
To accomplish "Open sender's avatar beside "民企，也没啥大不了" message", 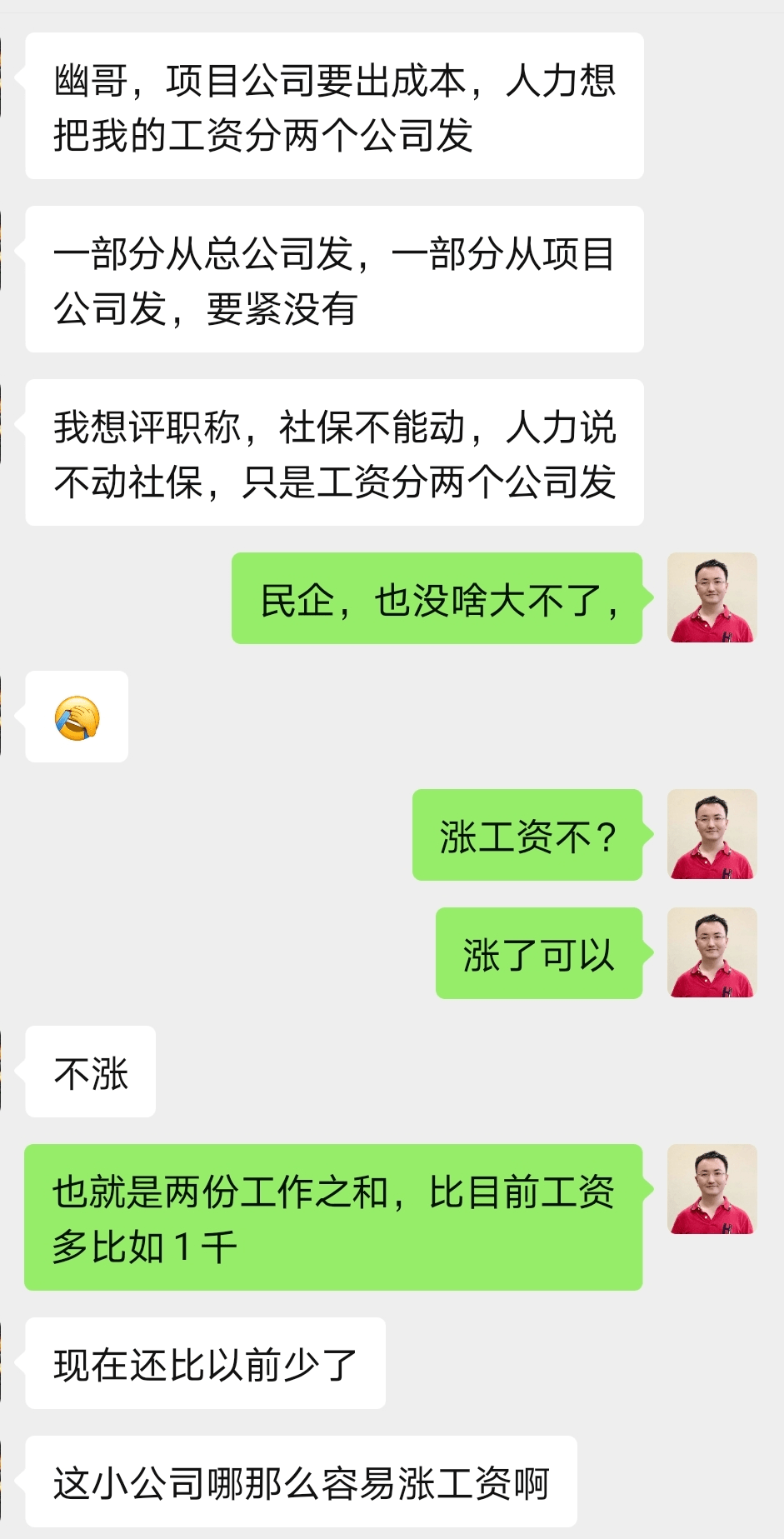I will [712, 597].
